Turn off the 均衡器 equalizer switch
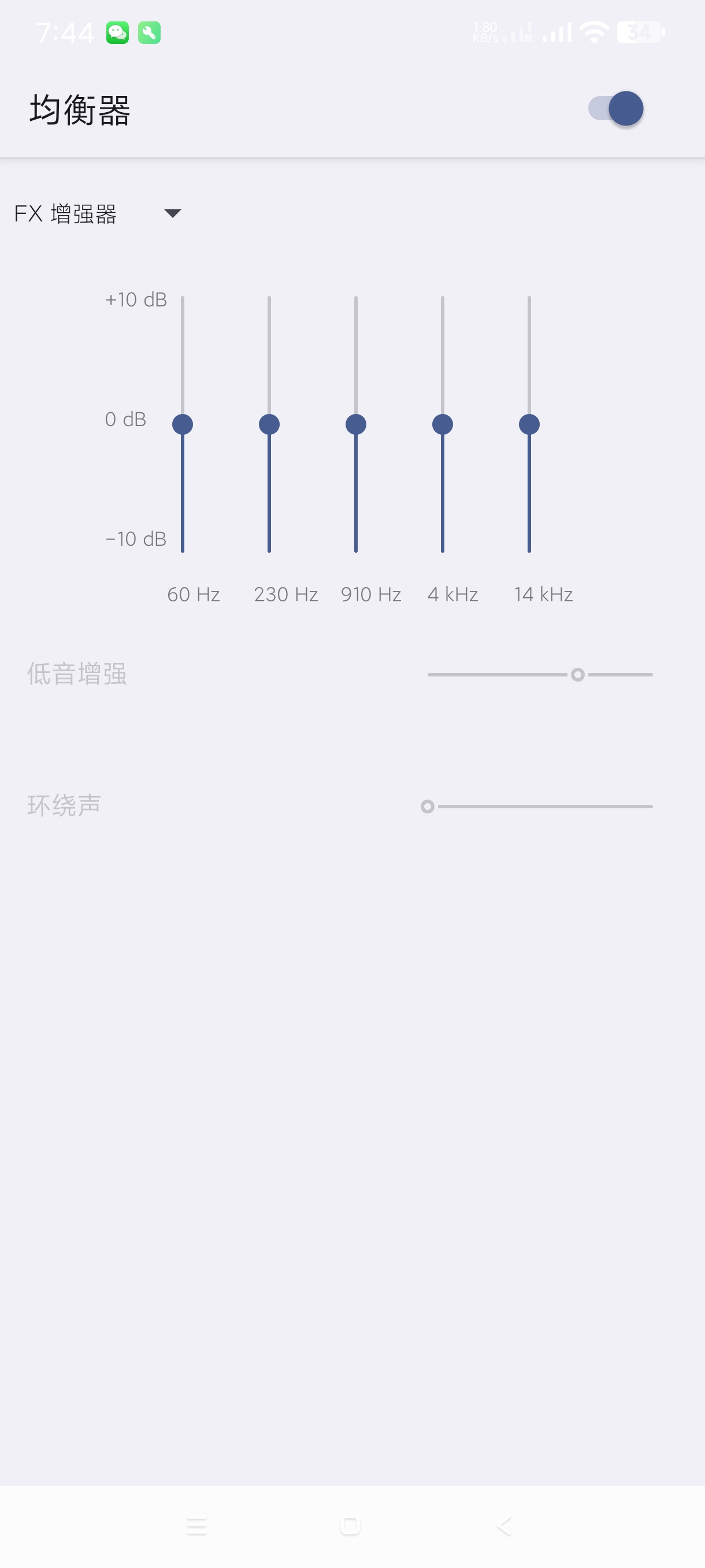This screenshot has height=1568, width=705. pos(615,109)
